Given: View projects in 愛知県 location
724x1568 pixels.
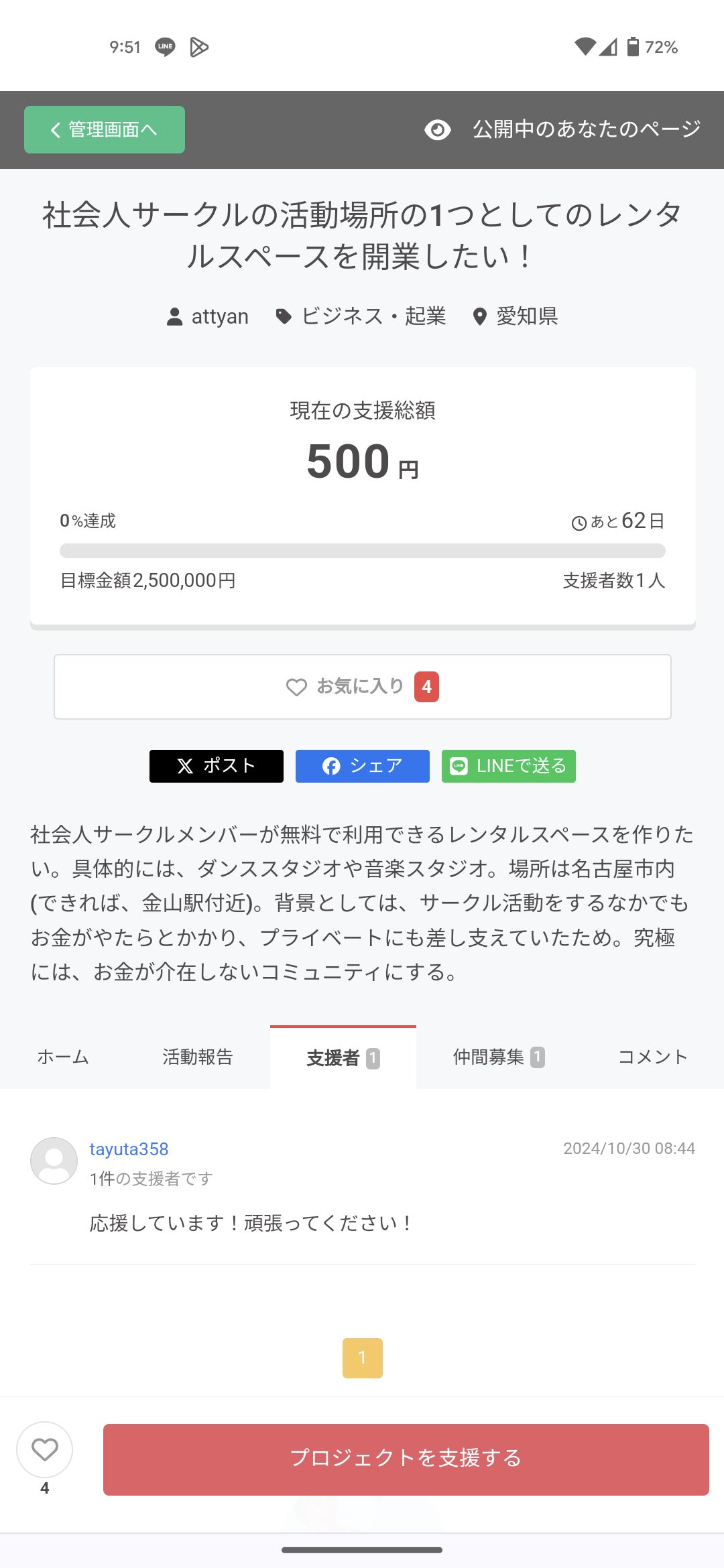Looking at the screenshot, I should 516,316.
